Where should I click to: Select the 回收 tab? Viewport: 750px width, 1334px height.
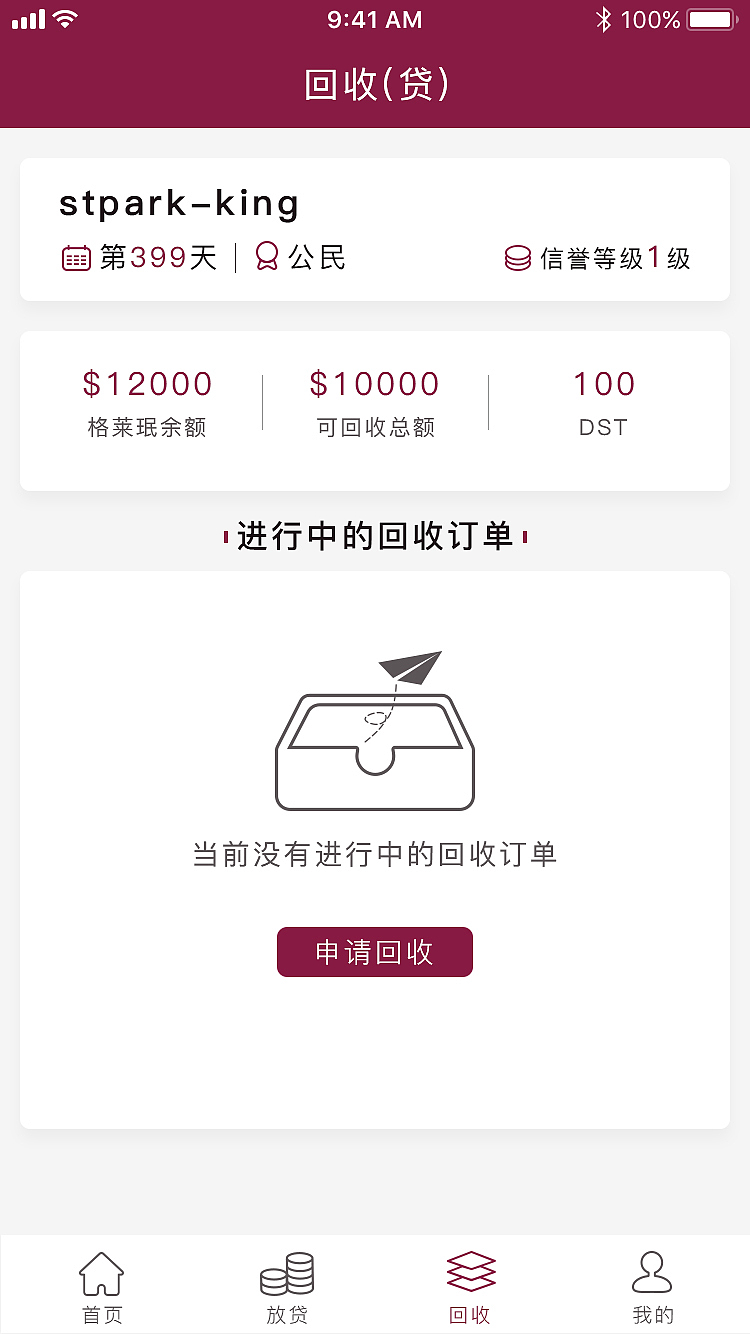pyautogui.click(x=470, y=1287)
